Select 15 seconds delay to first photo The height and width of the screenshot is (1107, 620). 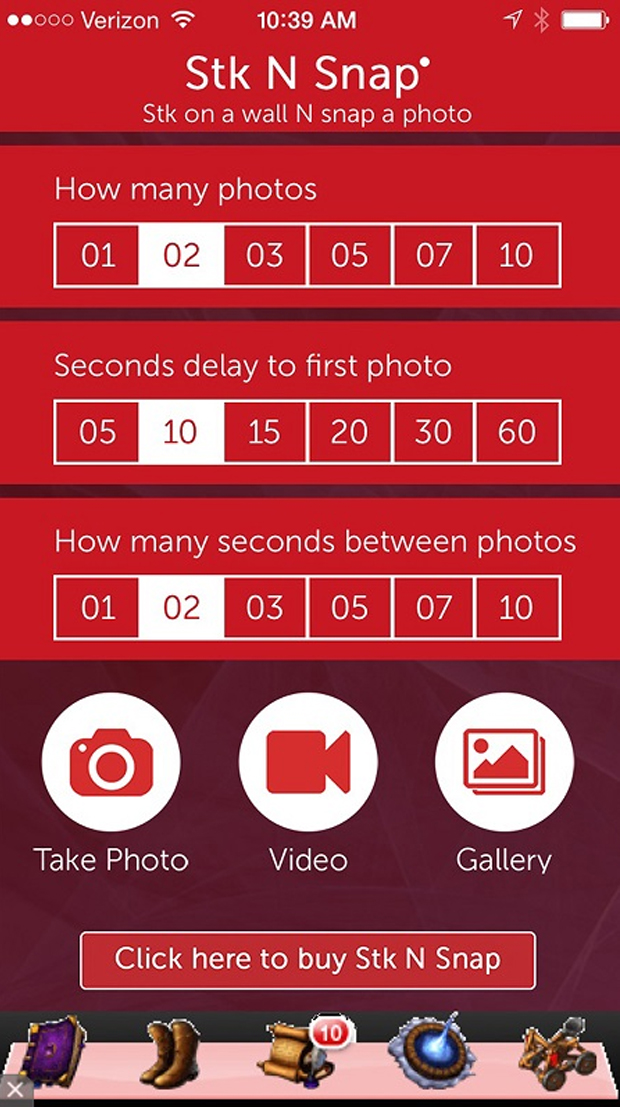pos(266,432)
